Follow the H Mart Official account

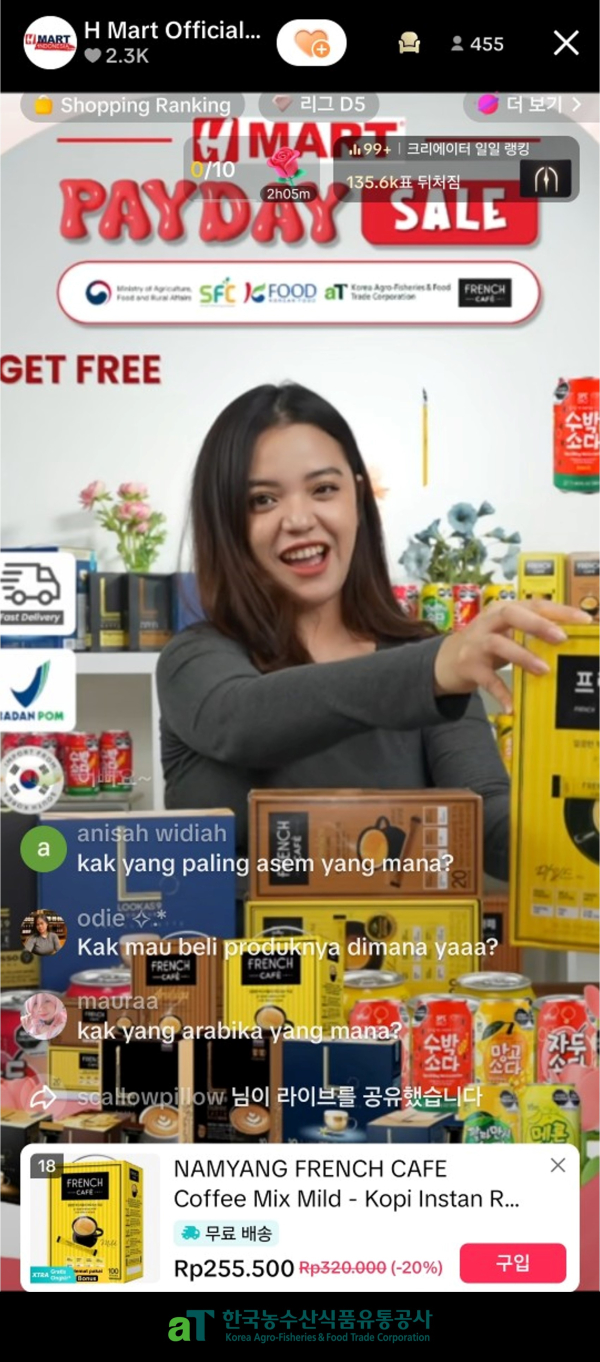pos(311,43)
